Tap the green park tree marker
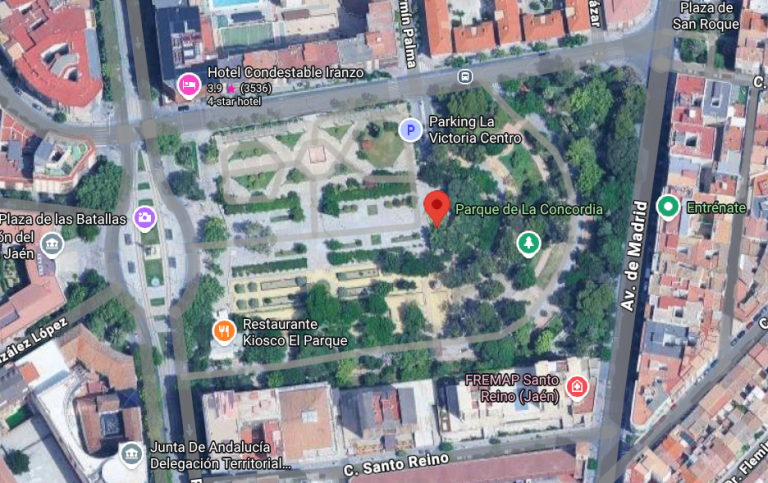 click(528, 242)
